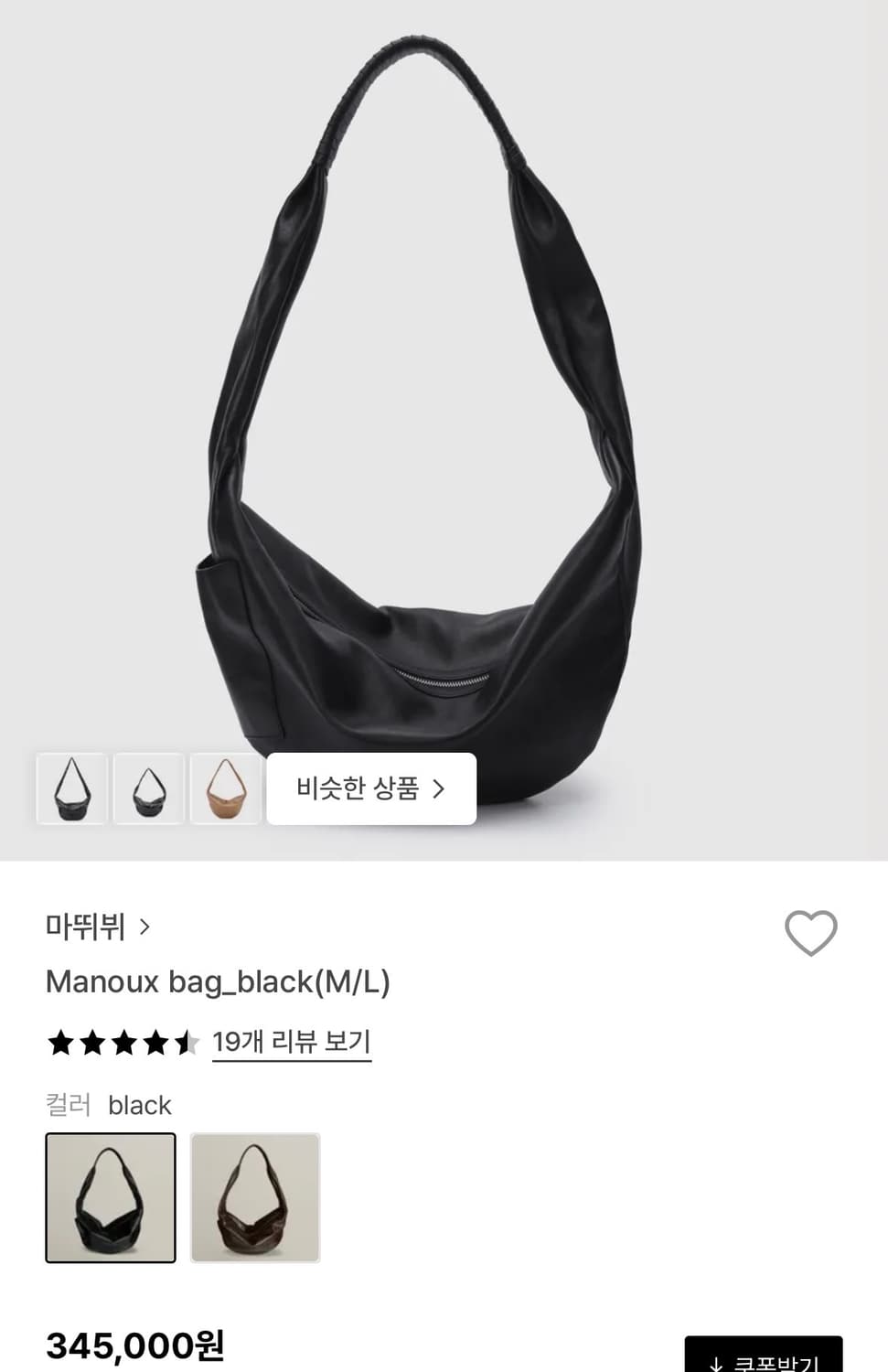
Task: Click the chevron beside the brand name 마뛰뷔
Action: pyautogui.click(x=146, y=927)
